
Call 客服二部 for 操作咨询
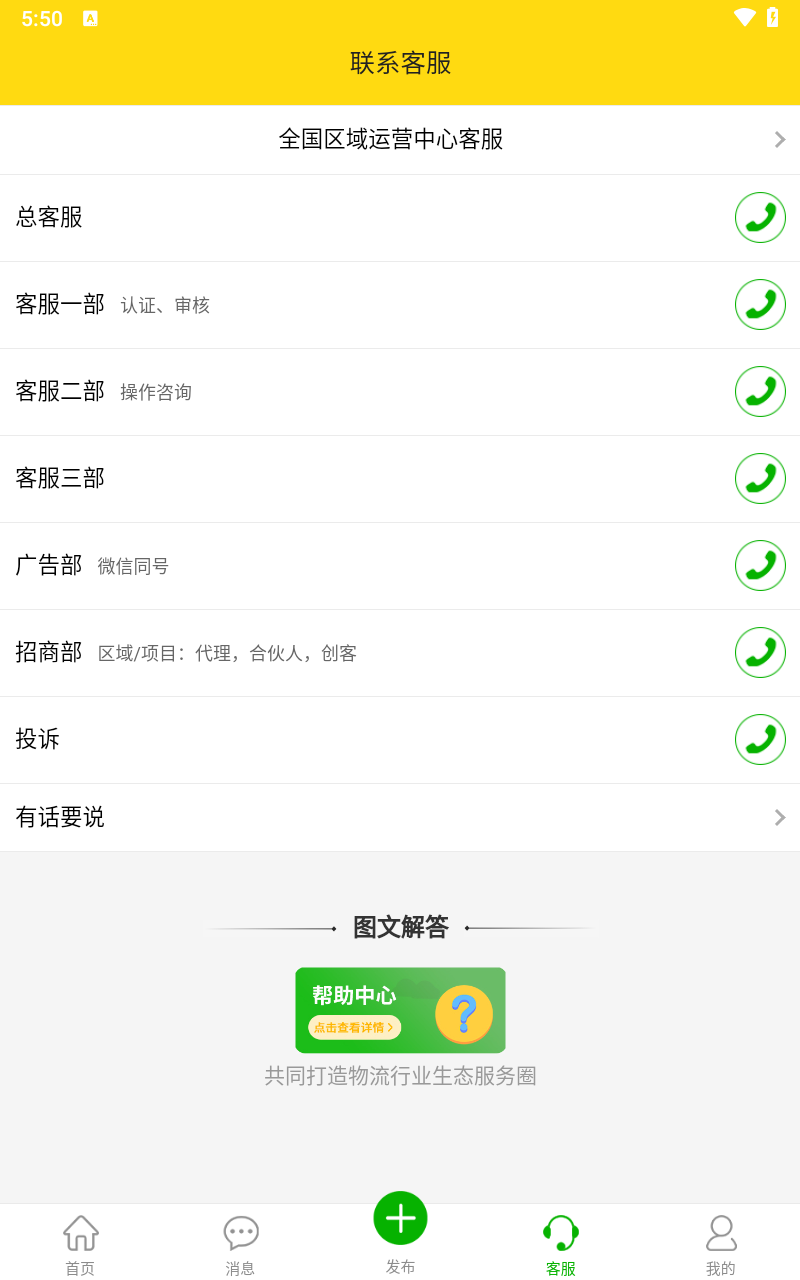(x=760, y=392)
